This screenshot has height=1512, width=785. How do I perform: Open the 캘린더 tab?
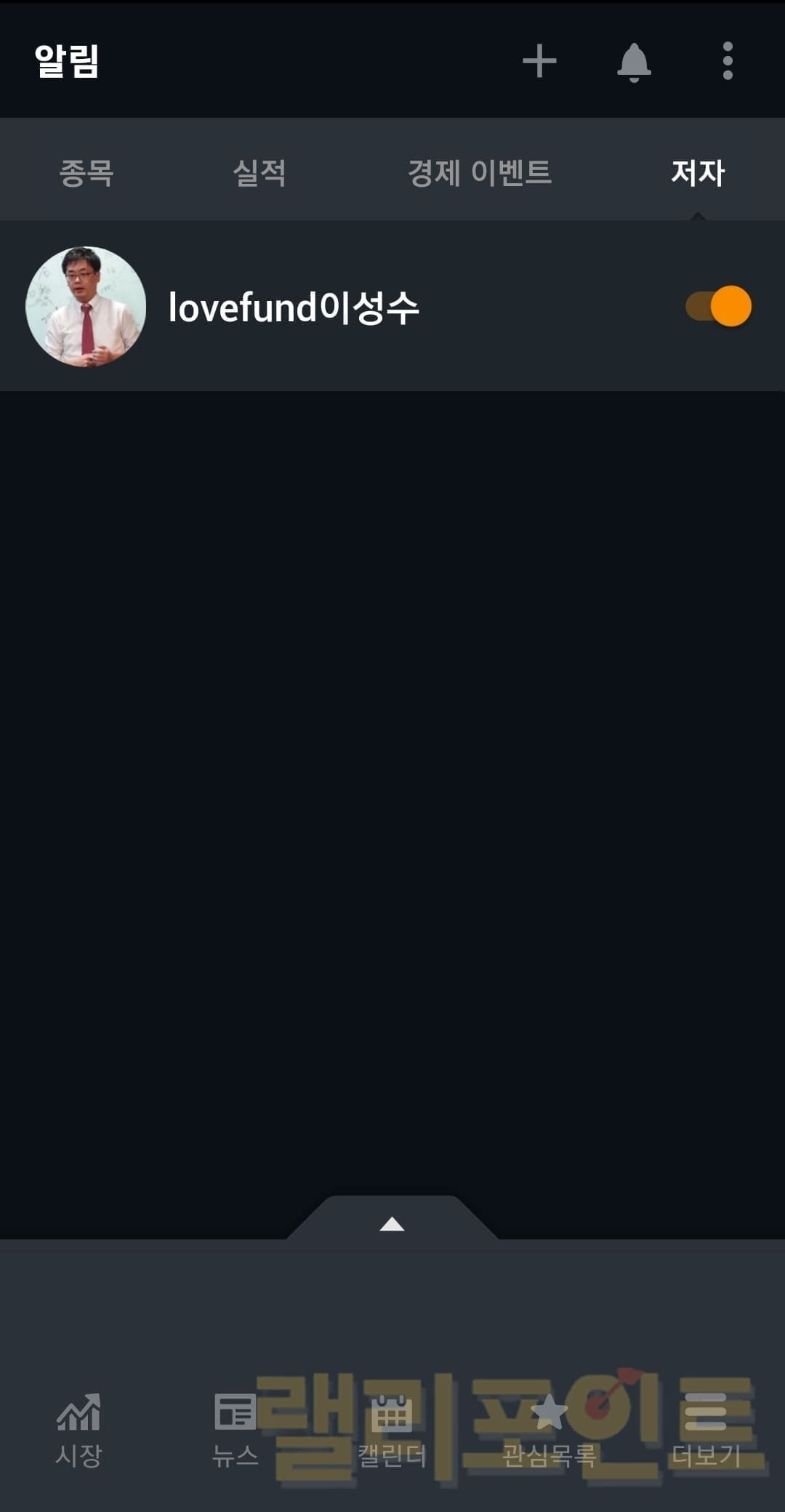click(392, 1430)
